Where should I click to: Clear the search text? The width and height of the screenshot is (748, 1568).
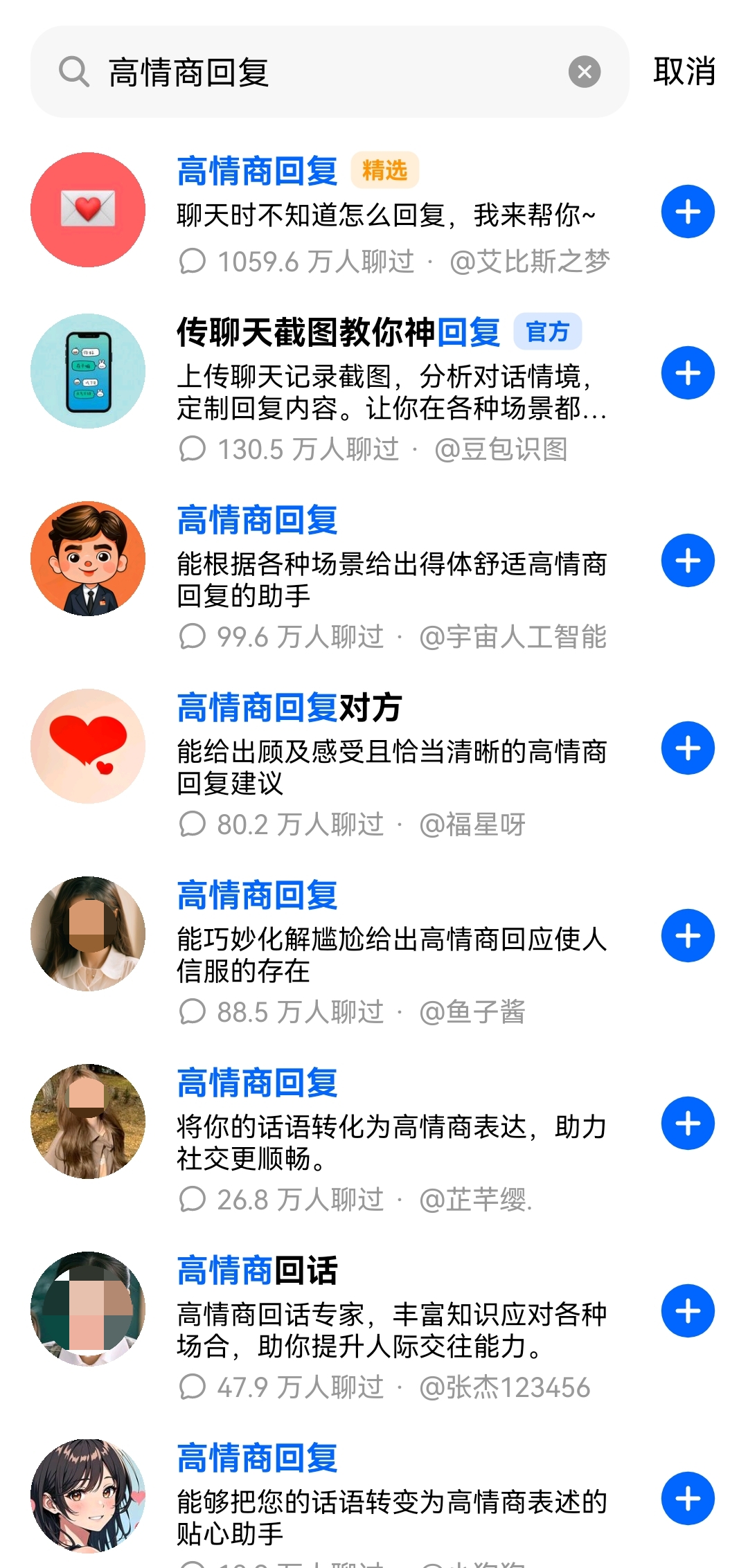click(584, 72)
